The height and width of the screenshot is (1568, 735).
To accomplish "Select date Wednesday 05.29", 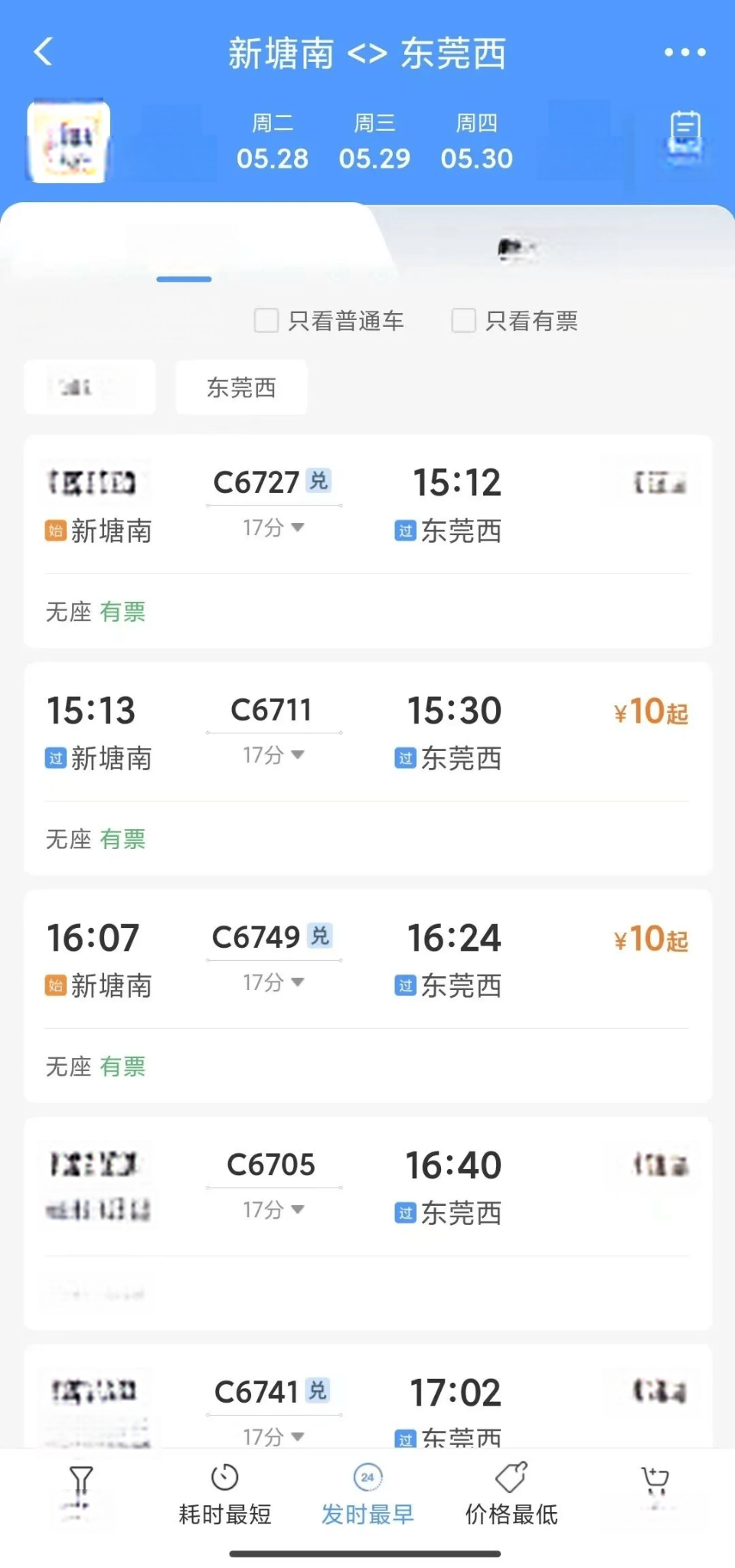I will 374,142.
